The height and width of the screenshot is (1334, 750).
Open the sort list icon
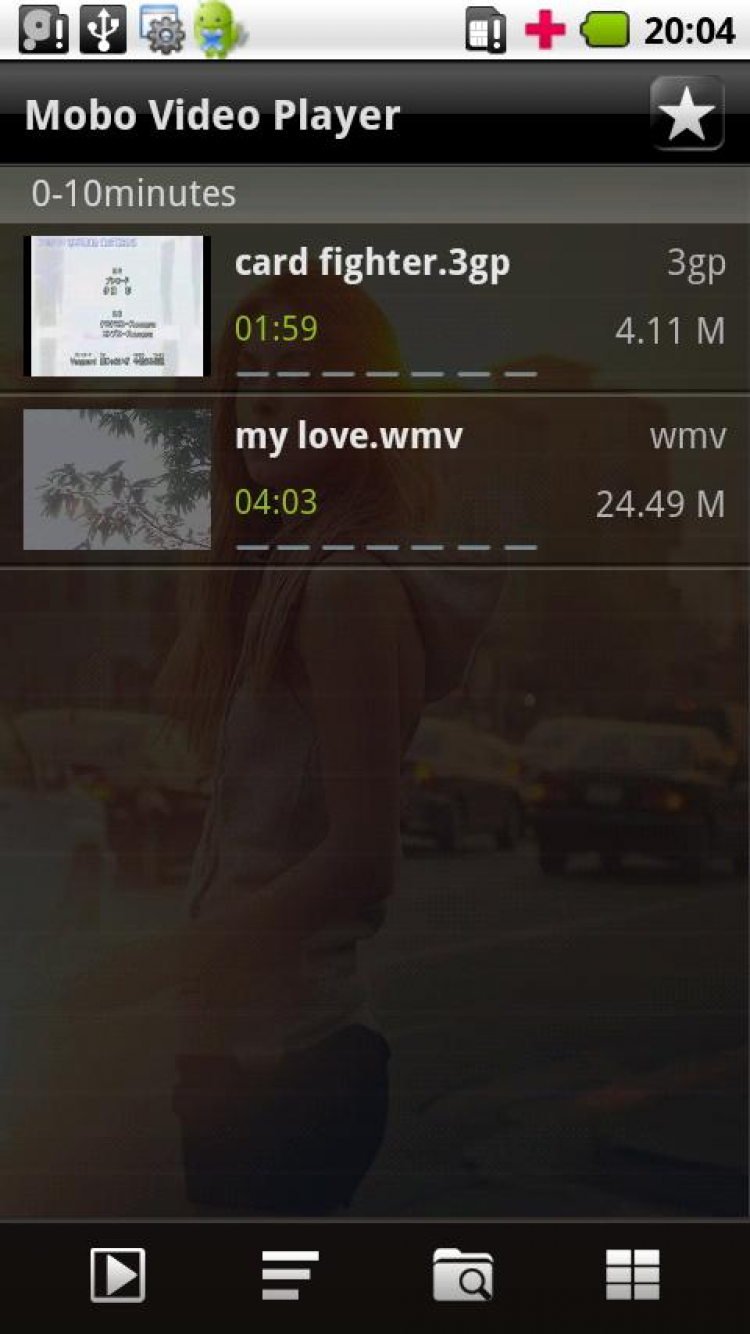tap(290, 1275)
